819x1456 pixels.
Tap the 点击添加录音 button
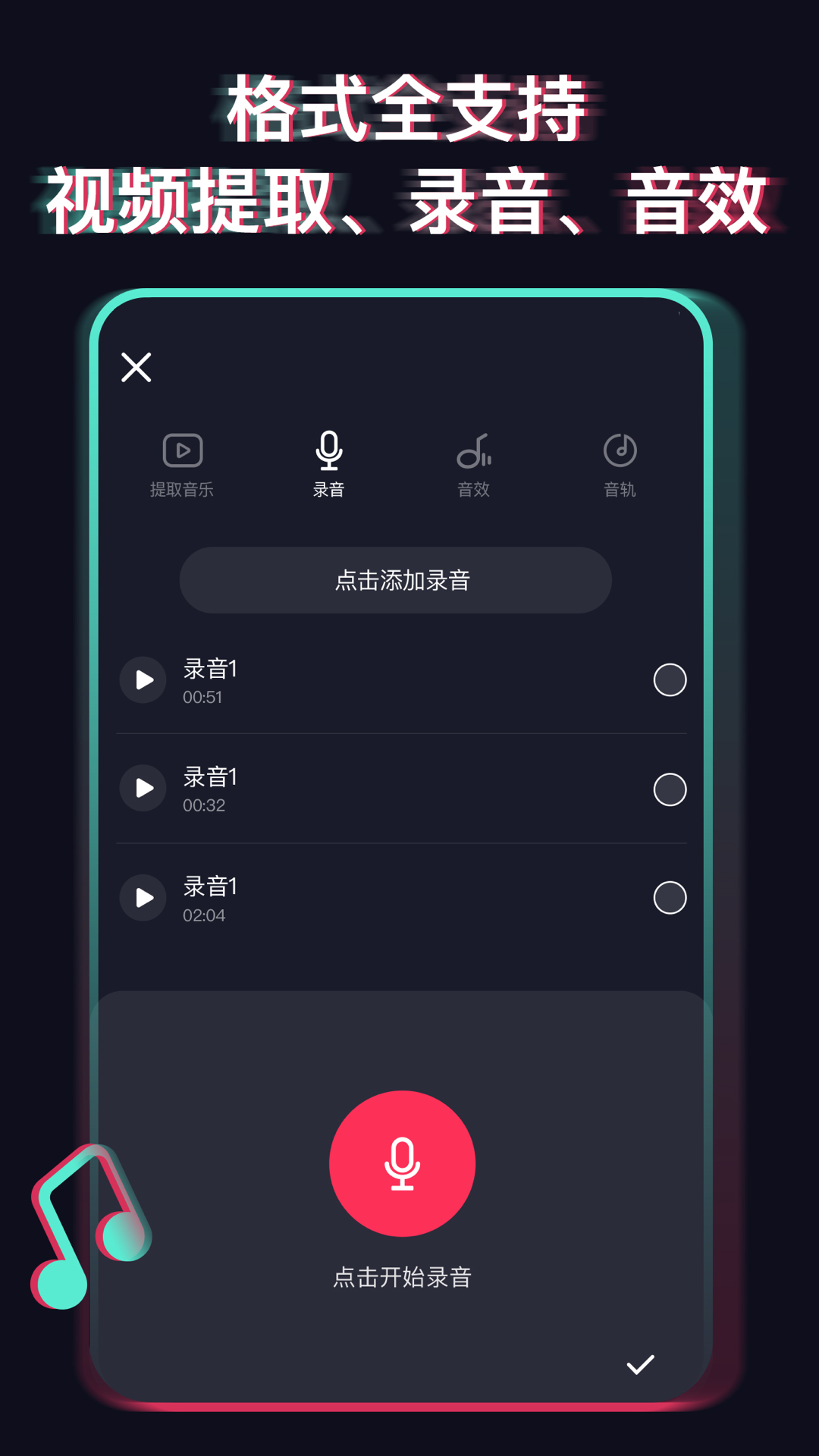(396, 580)
